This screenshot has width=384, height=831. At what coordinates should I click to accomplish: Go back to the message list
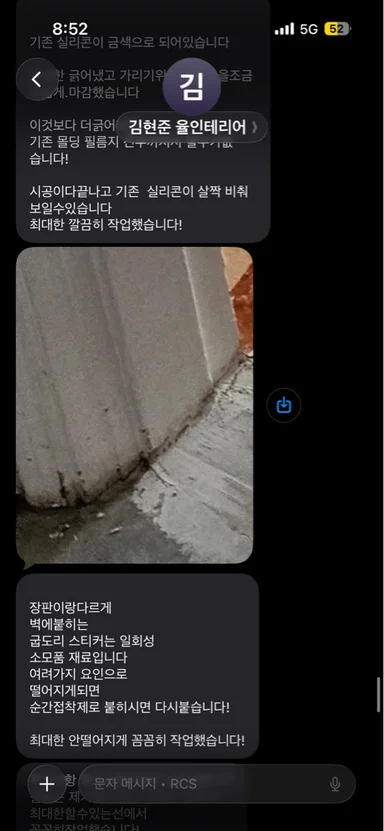pos(37,79)
